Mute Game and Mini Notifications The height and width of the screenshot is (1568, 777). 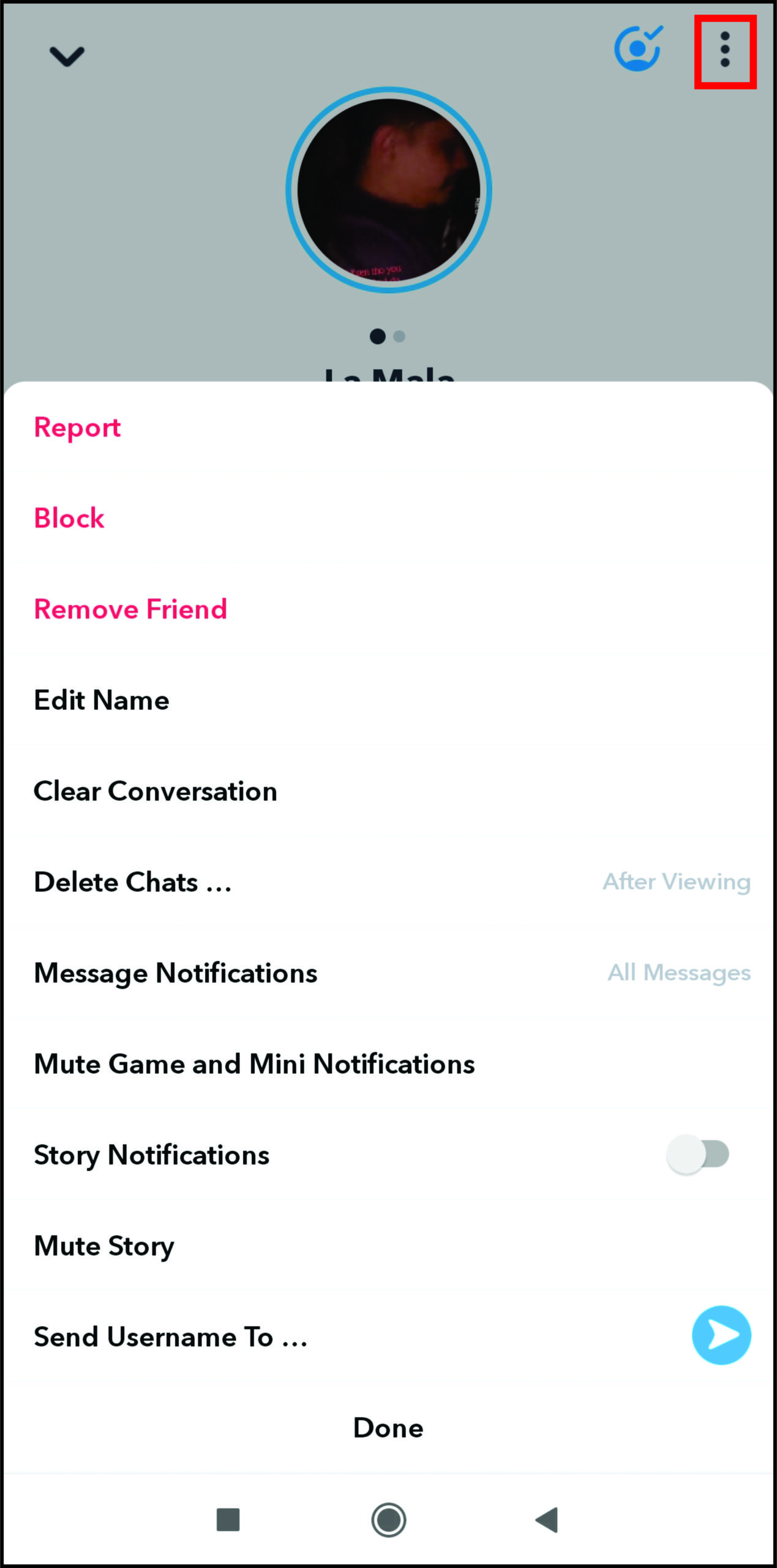(x=254, y=1064)
